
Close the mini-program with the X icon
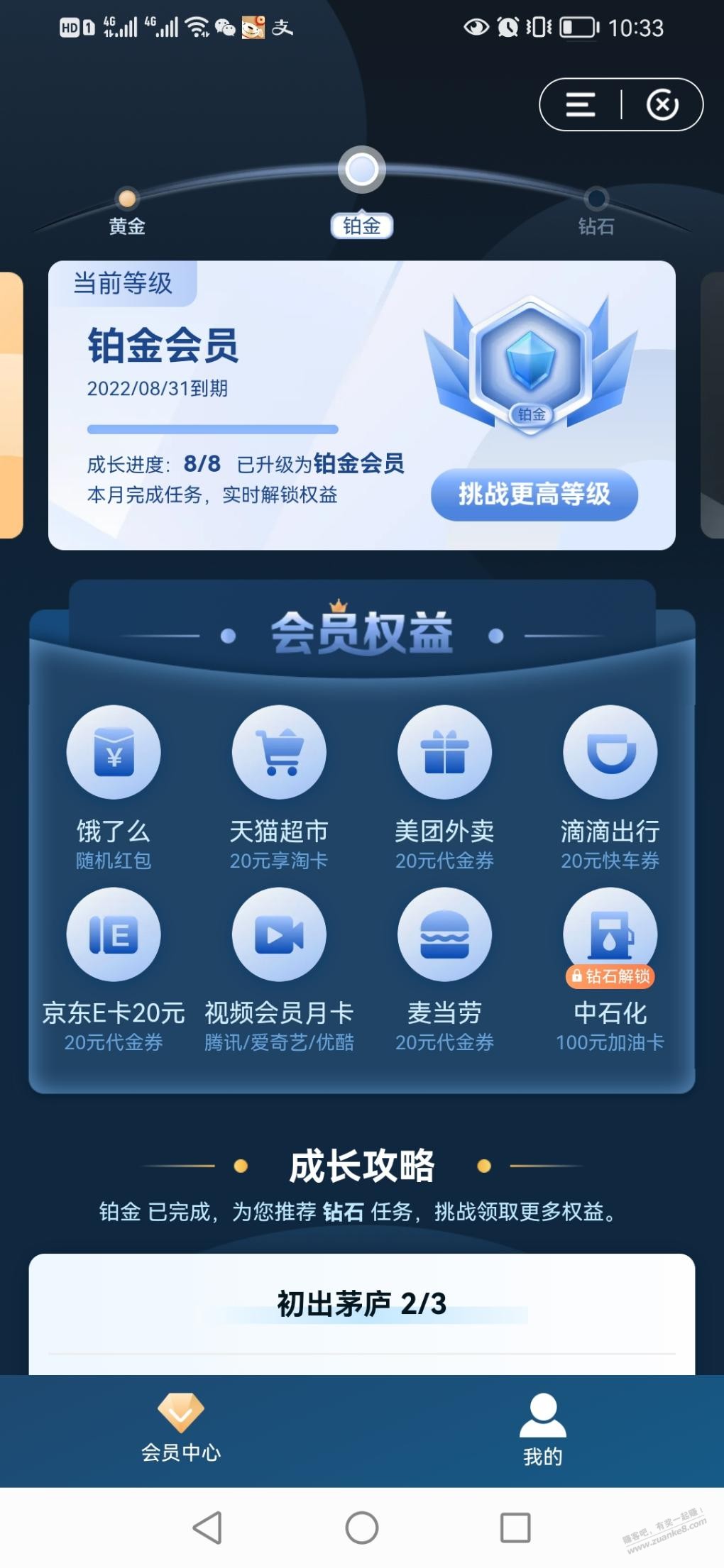pos(662,105)
